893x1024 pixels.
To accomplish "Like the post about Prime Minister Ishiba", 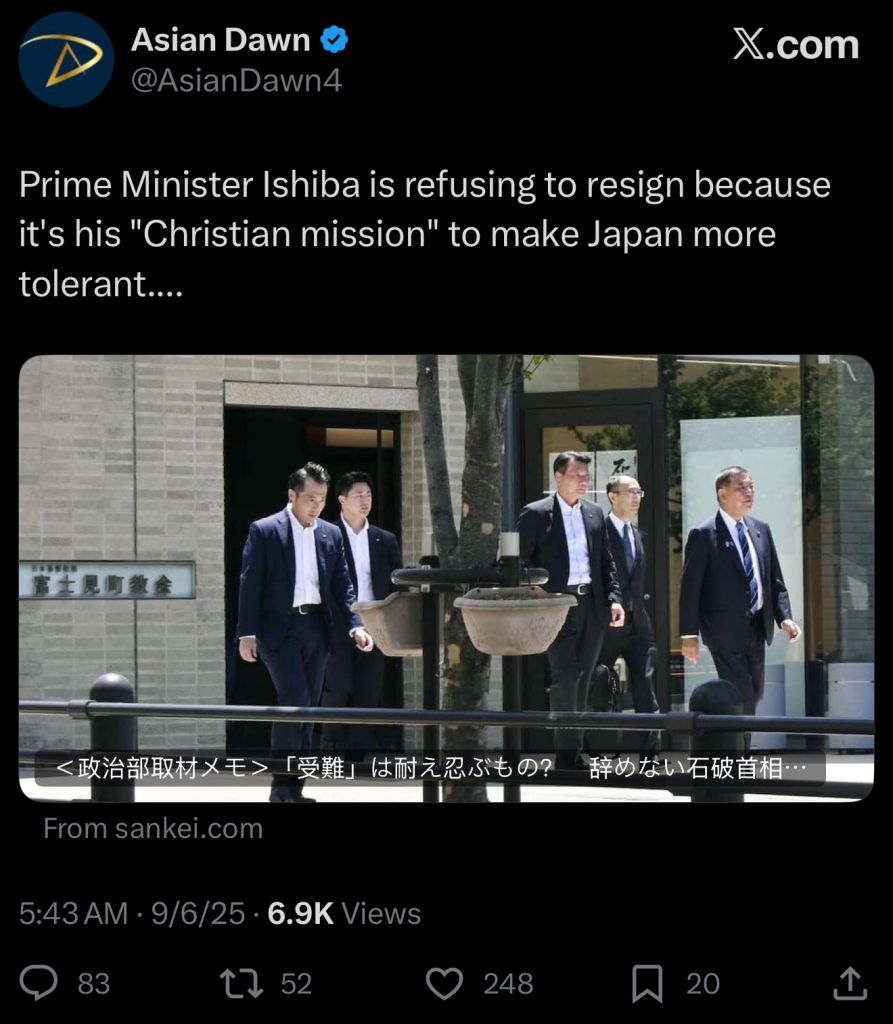I will point(444,983).
